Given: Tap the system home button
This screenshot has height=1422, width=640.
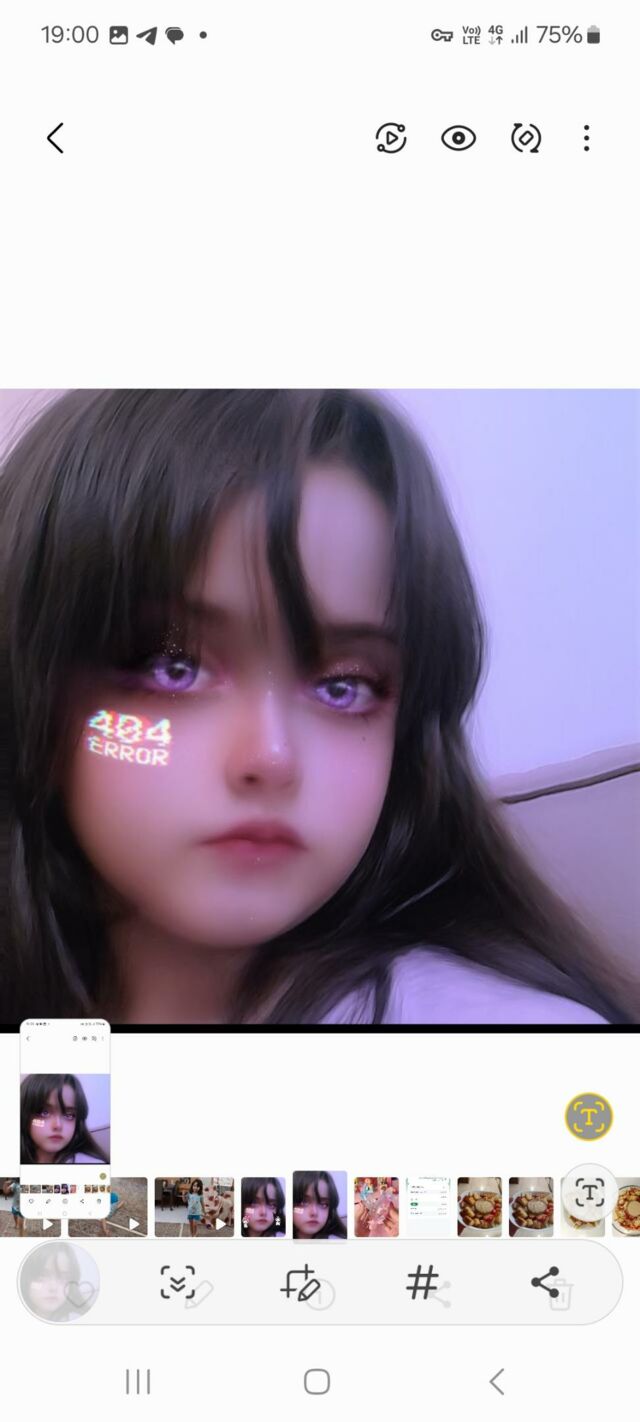Looking at the screenshot, I should coord(317,1382).
